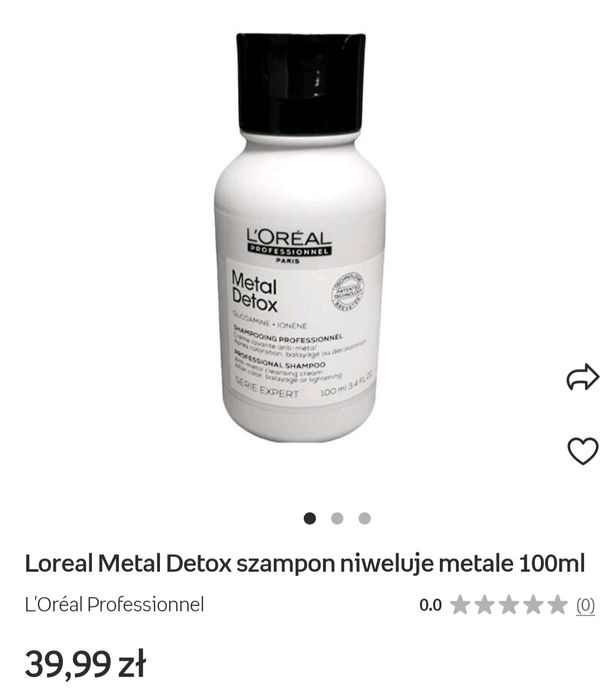609x700 pixels.
Task: Share this Loreal Metal Detox product
Action: point(582,377)
